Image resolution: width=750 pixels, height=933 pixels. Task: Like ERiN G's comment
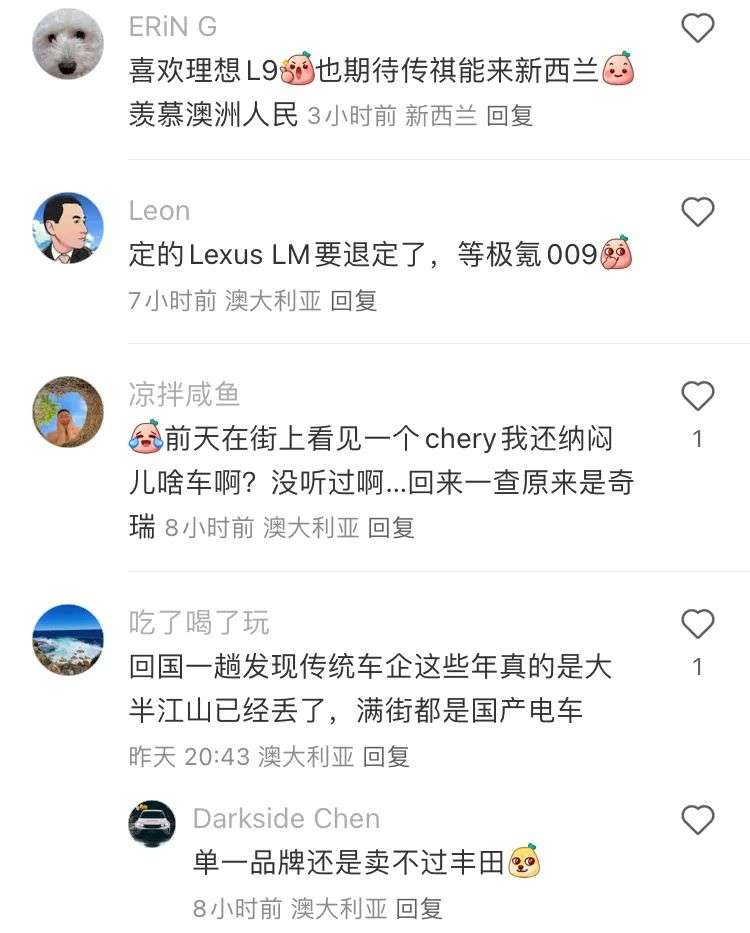pyautogui.click(x=697, y=28)
